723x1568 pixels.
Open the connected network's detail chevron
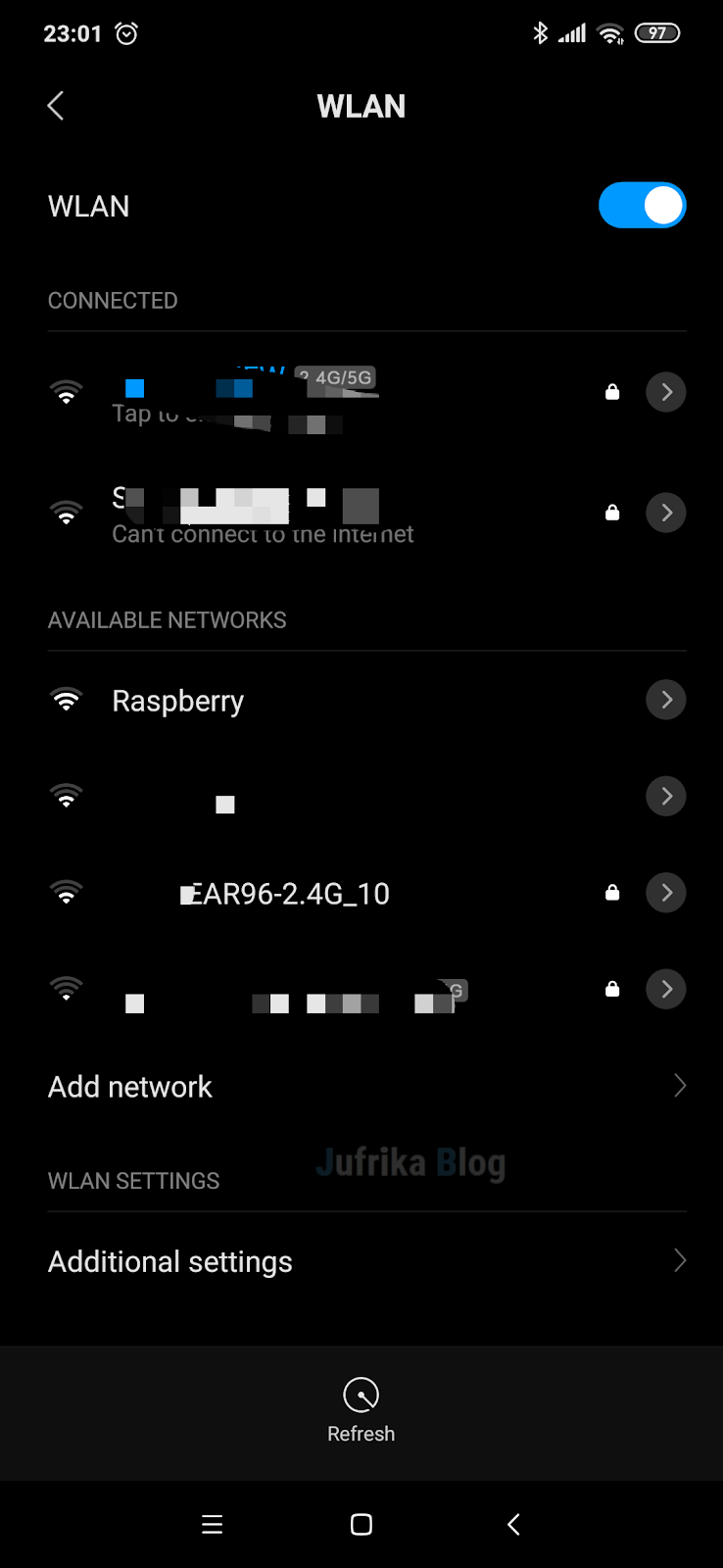tap(665, 391)
